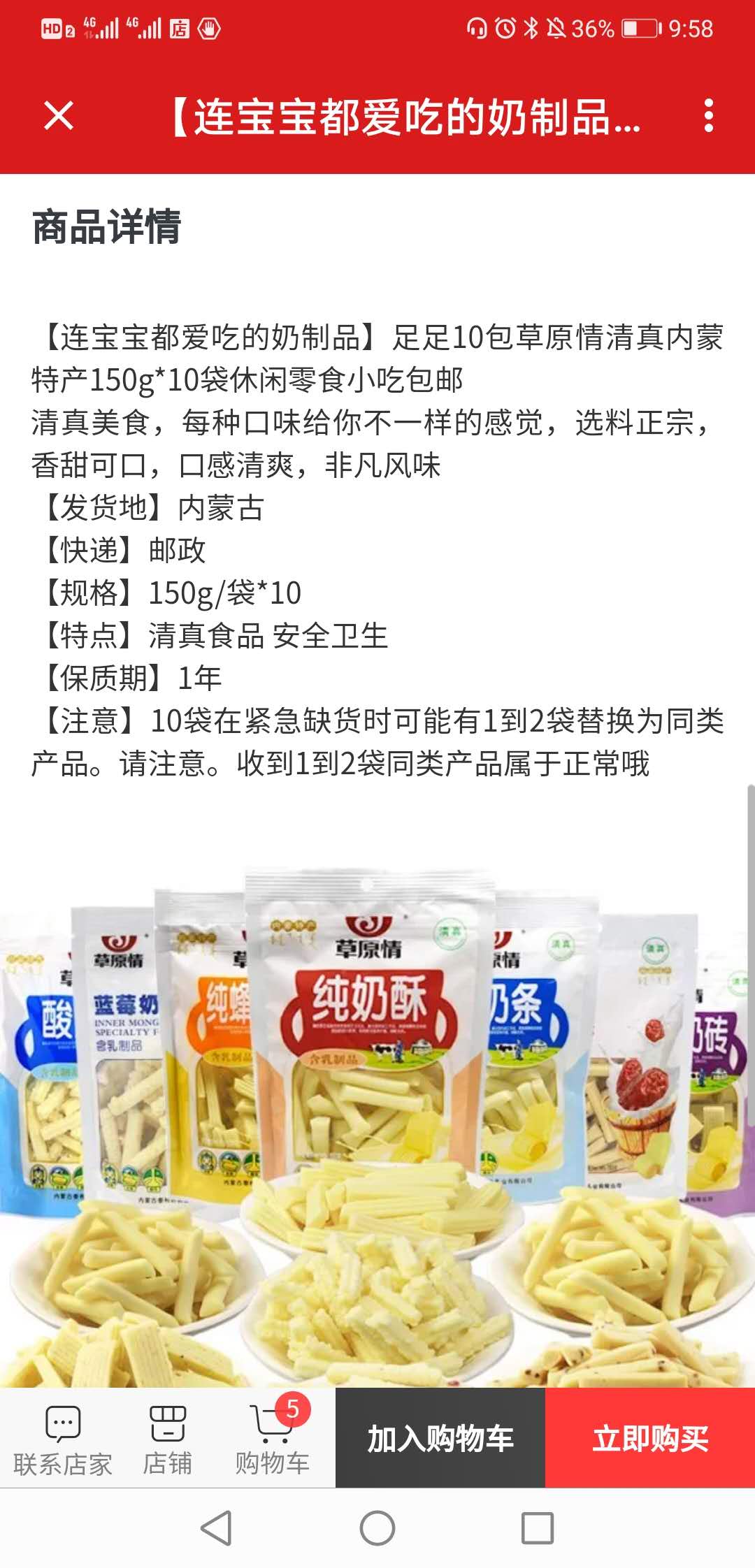This screenshot has height=1568, width=755.
Task: Close the product page with X
Action: click(x=59, y=116)
